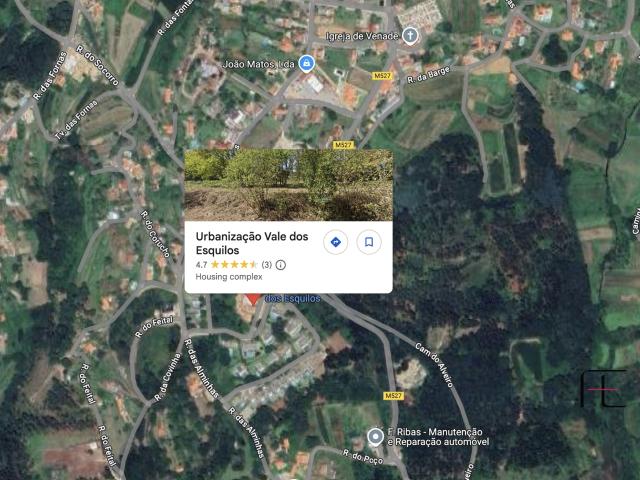The height and width of the screenshot is (480, 640).
Task: Open the rating info icon
Action: [x=281, y=265]
